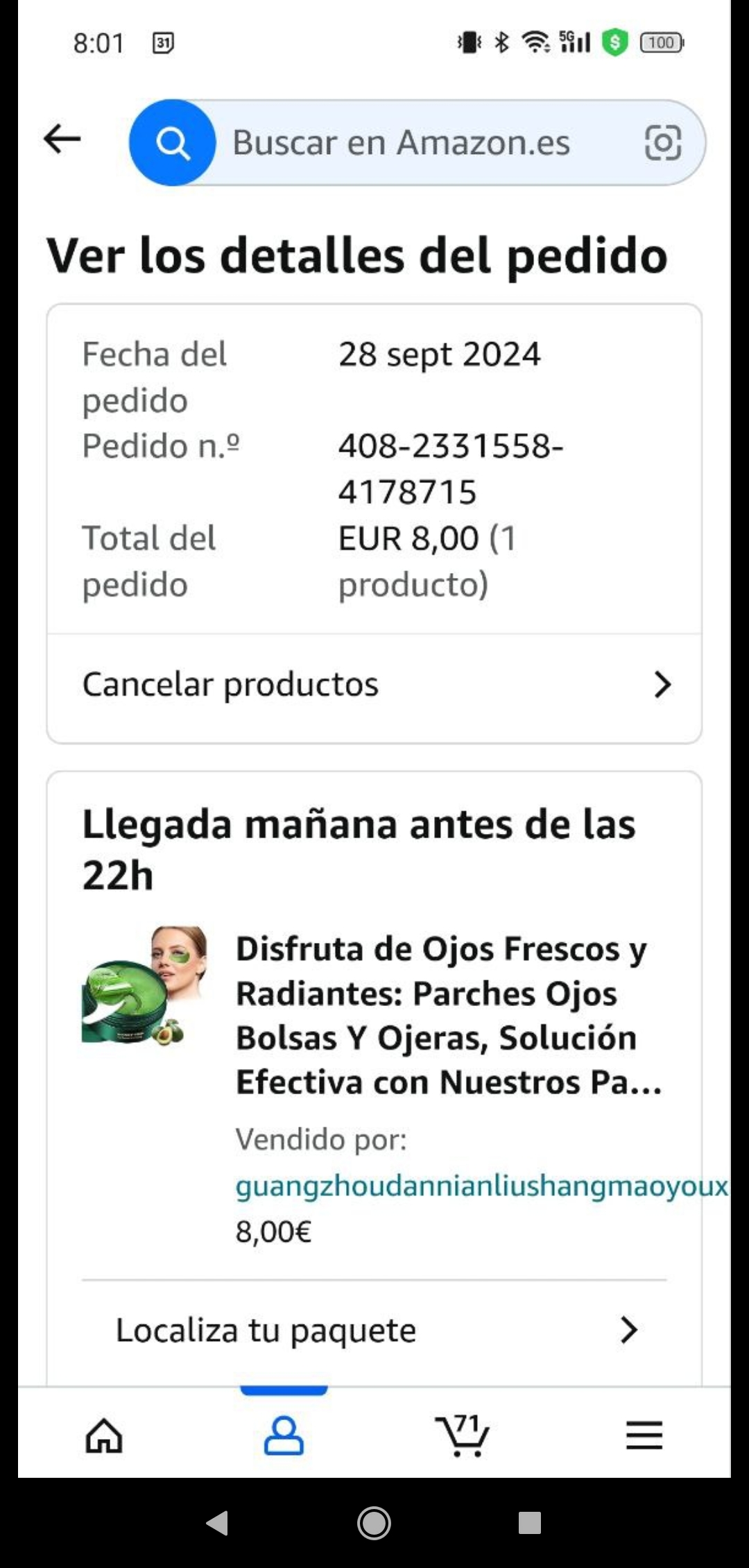
Task: Select Localiza tu paquete
Action: coord(374,1330)
